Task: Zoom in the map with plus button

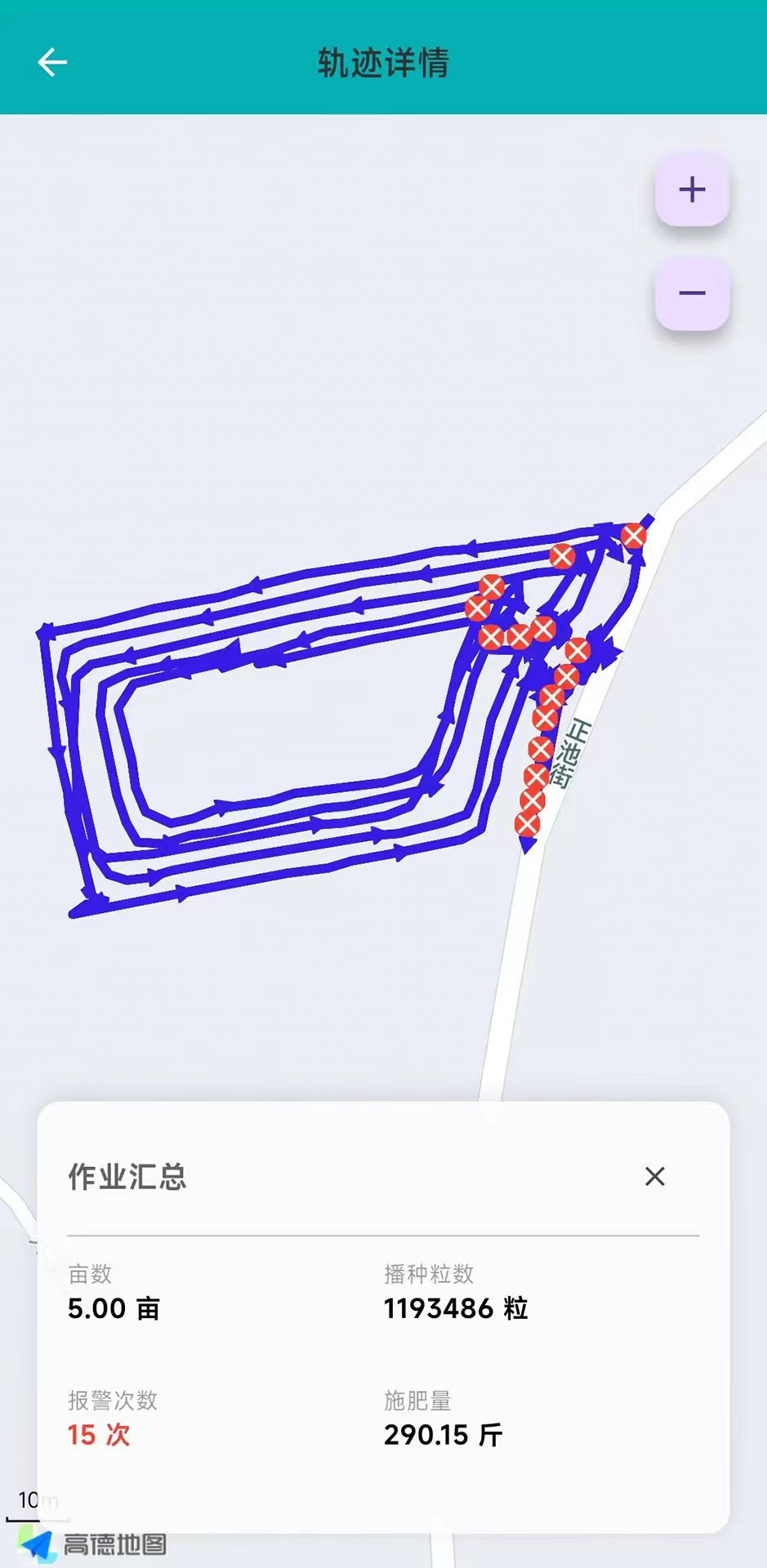Action: (692, 189)
